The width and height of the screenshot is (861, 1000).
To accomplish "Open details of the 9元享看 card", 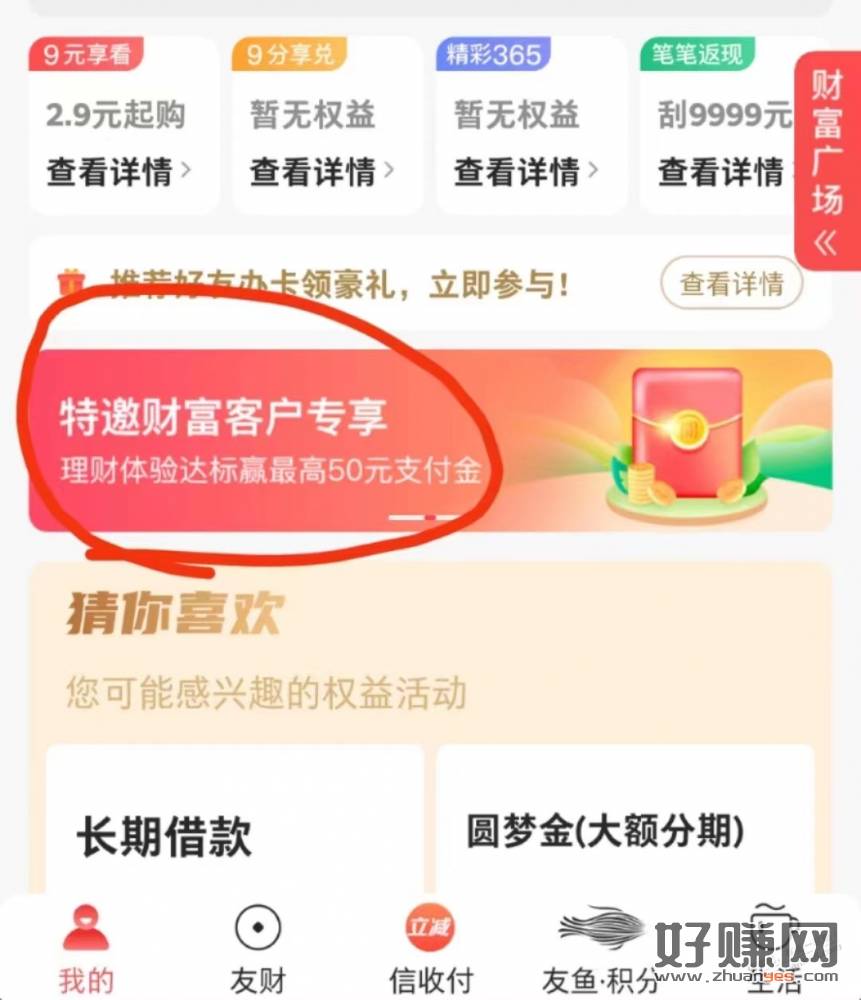I will pos(118,172).
